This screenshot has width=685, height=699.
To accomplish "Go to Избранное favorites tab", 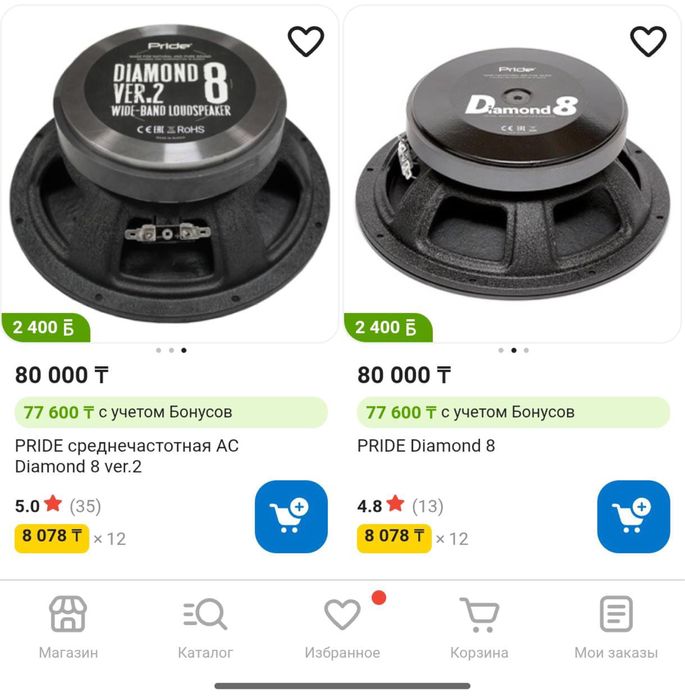I will pyautogui.click(x=342, y=627).
